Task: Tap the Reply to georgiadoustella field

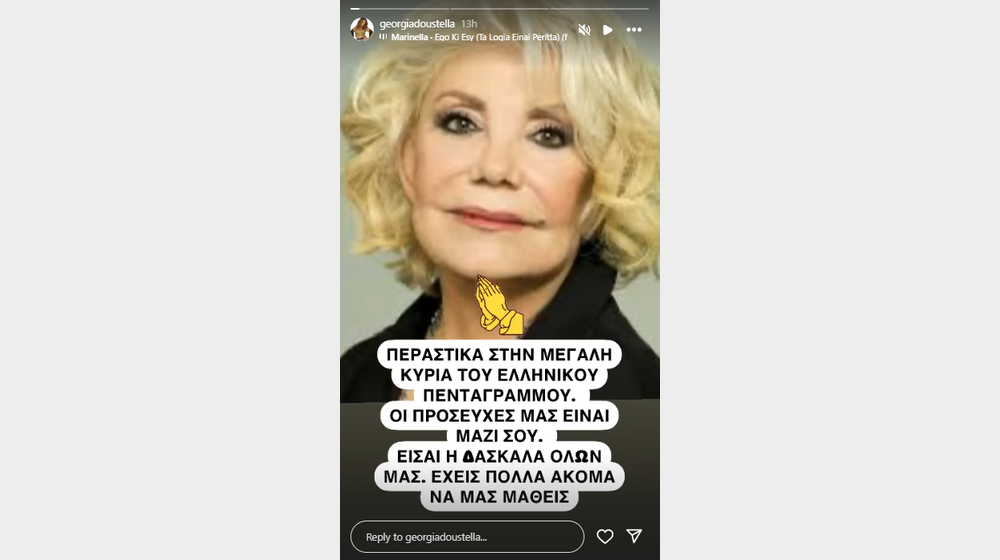Action: point(466,537)
